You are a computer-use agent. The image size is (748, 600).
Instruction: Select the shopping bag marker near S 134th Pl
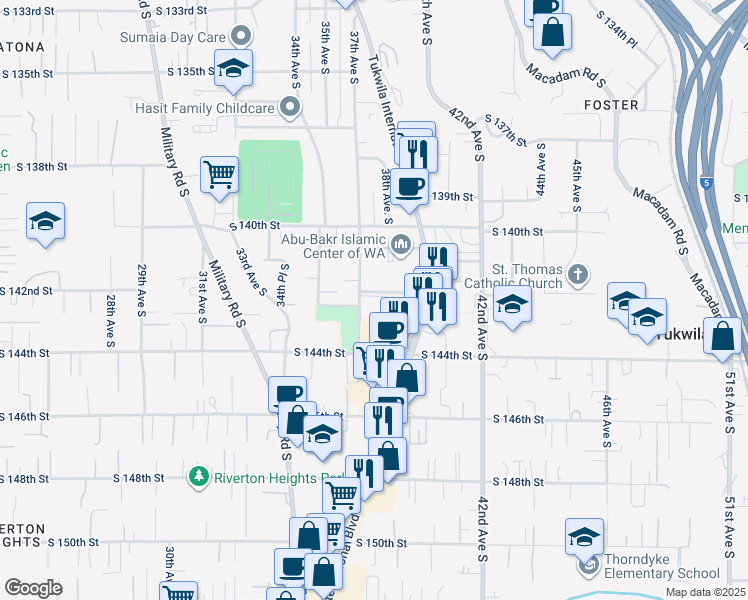point(552,31)
